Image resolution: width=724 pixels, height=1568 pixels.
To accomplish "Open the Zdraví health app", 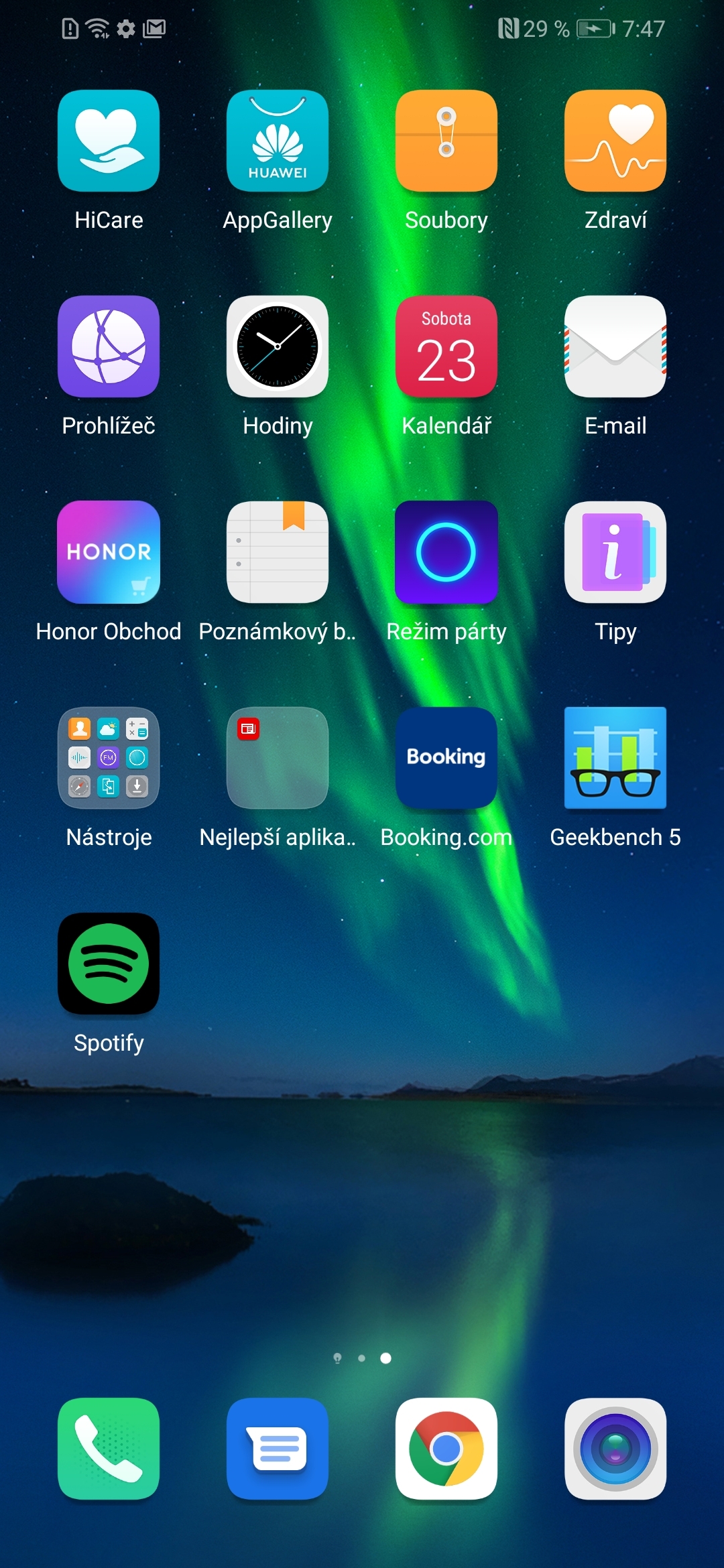I will click(x=615, y=141).
